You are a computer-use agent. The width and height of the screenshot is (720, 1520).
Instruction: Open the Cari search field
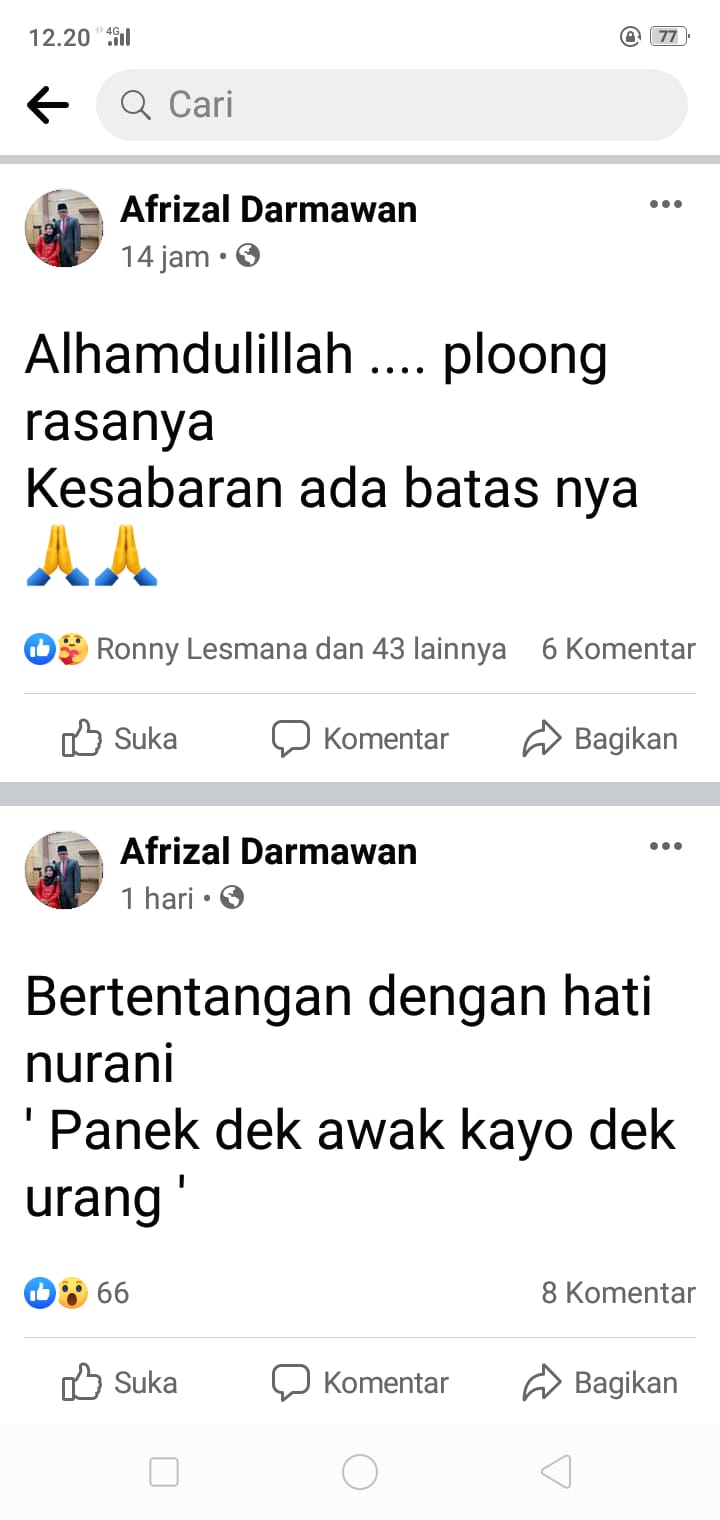click(392, 105)
